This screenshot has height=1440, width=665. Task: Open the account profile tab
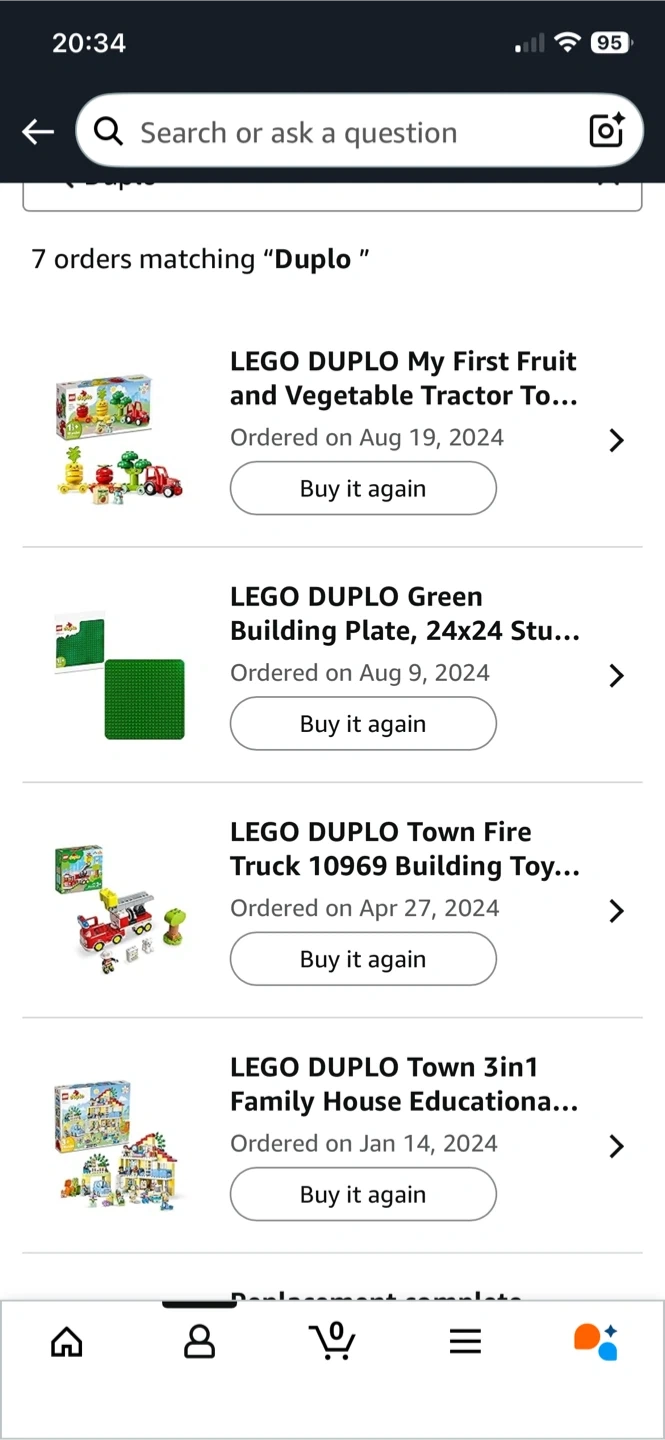tap(200, 1341)
